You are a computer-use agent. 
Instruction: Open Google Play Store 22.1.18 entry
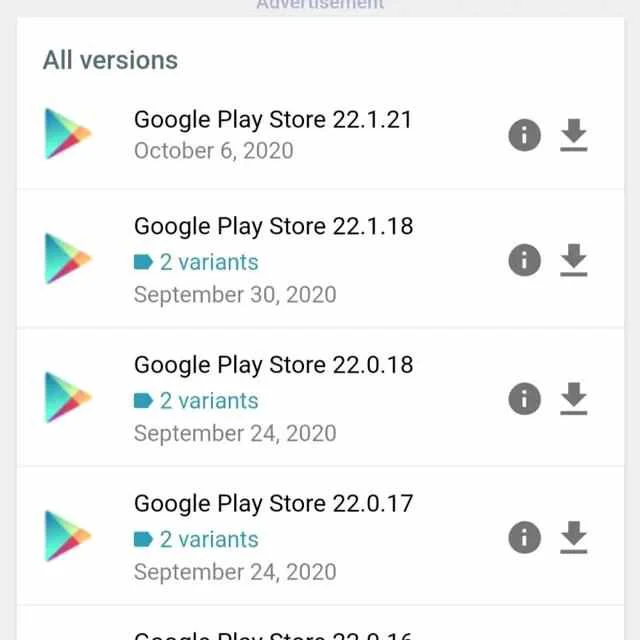[272, 226]
